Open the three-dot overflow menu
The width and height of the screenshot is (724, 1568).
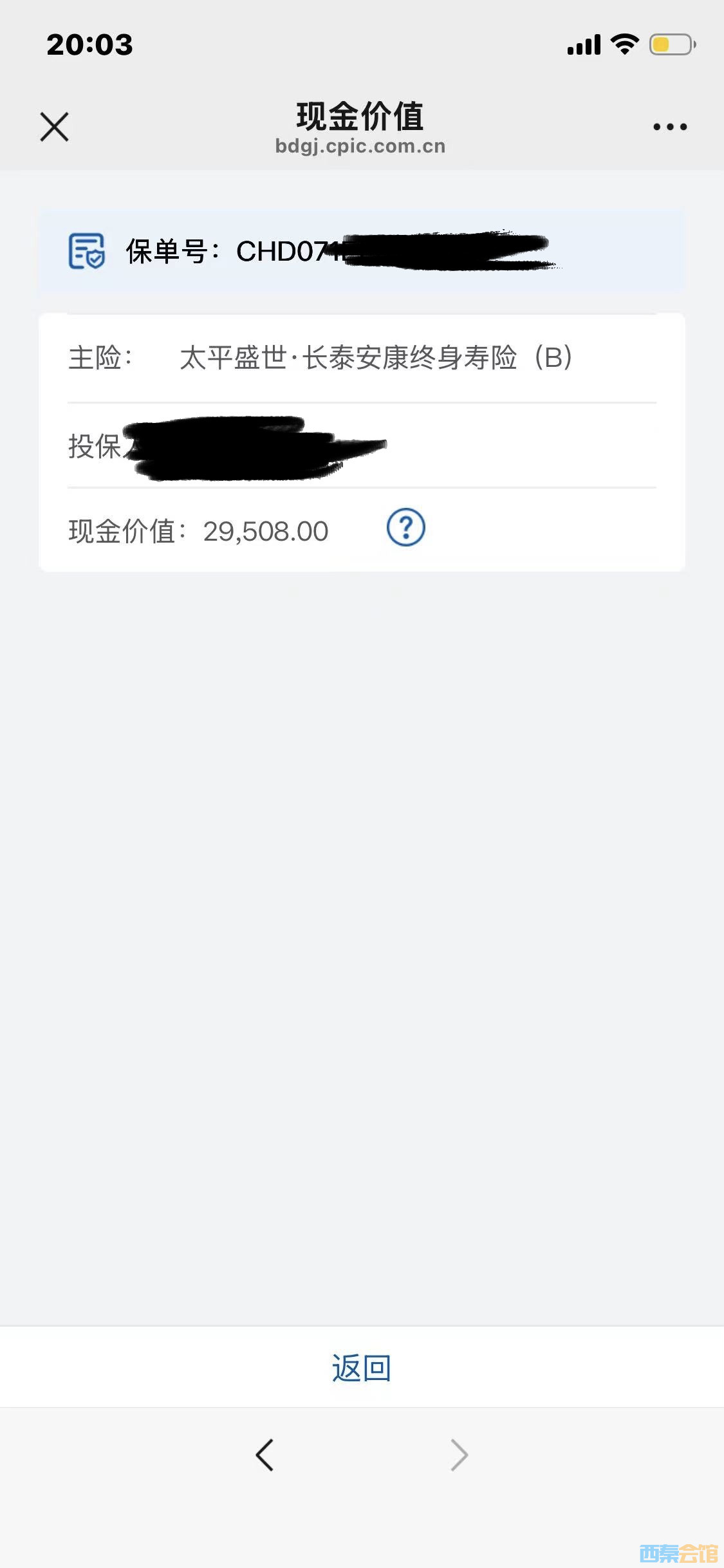[x=670, y=127]
